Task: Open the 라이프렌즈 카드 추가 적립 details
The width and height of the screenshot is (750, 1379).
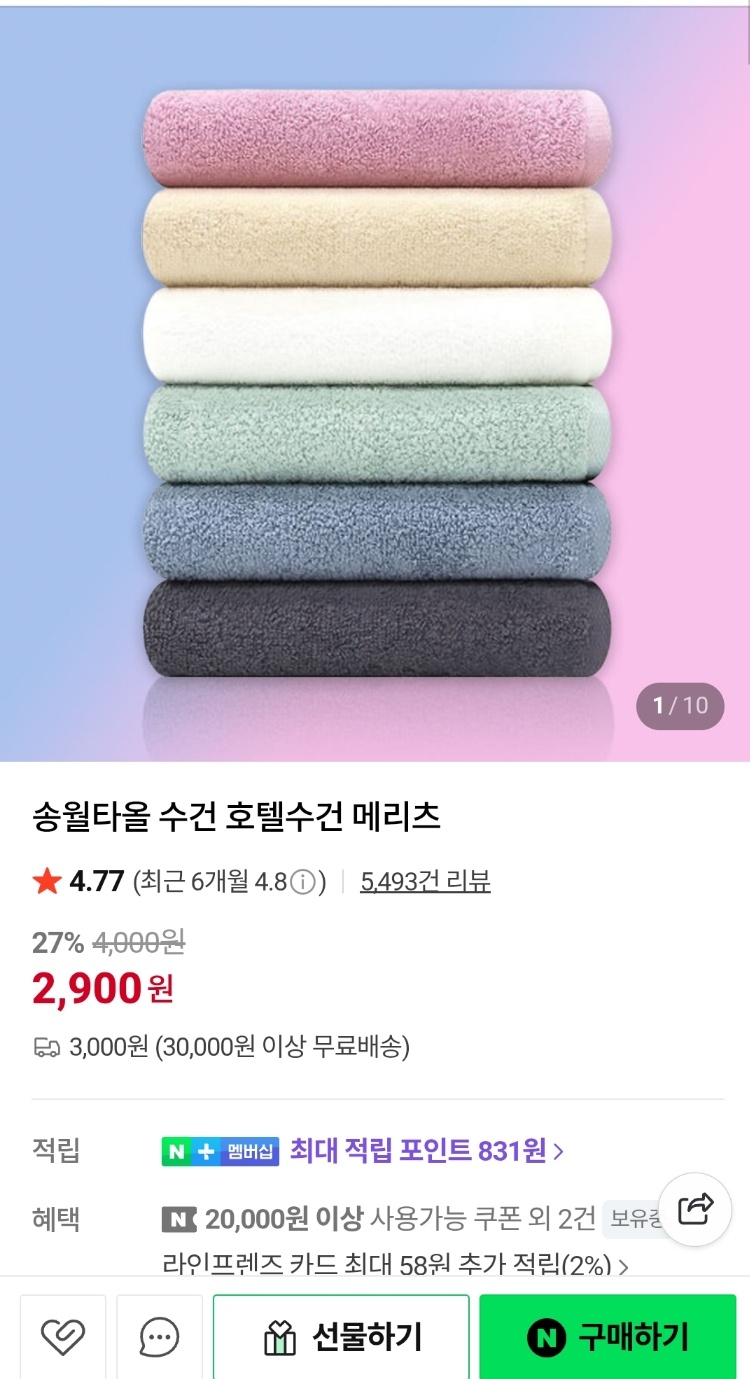Action: (395, 1266)
